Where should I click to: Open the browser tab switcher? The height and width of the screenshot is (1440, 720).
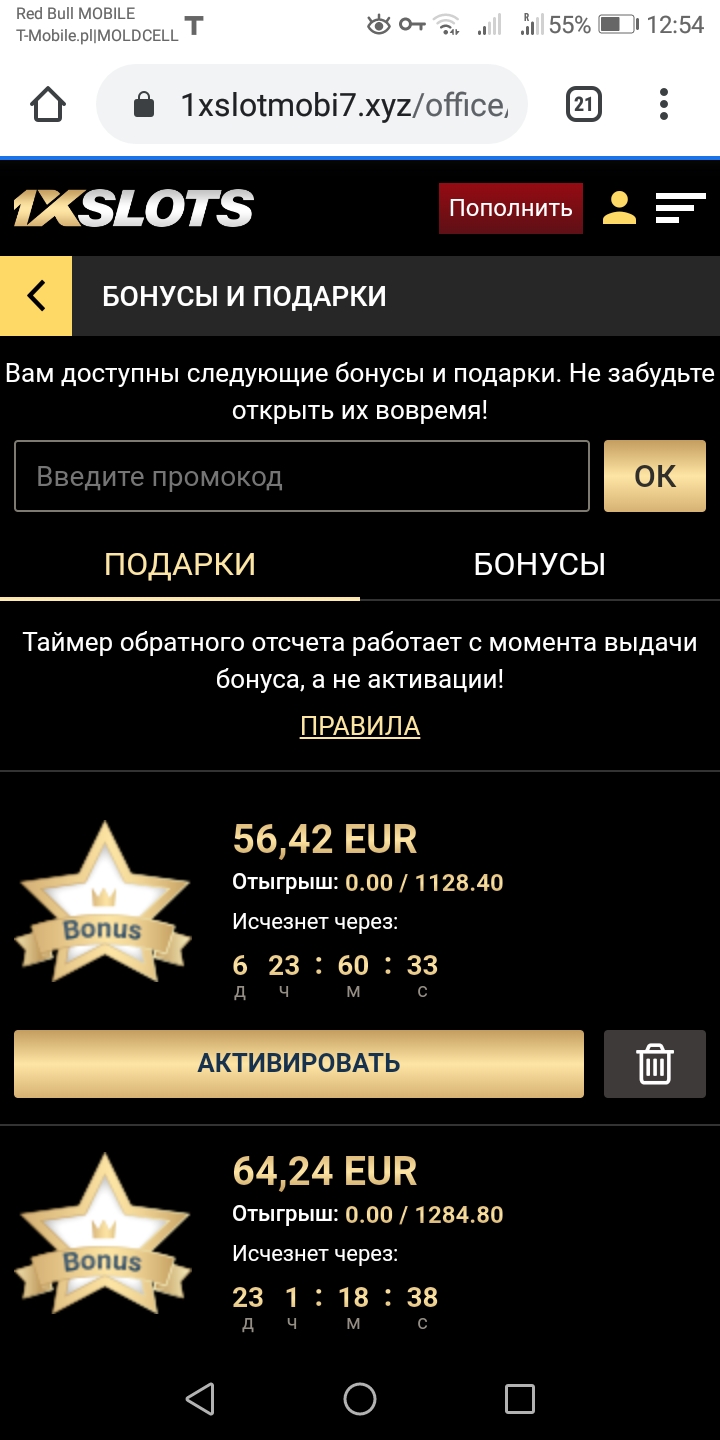(x=584, y=104)
